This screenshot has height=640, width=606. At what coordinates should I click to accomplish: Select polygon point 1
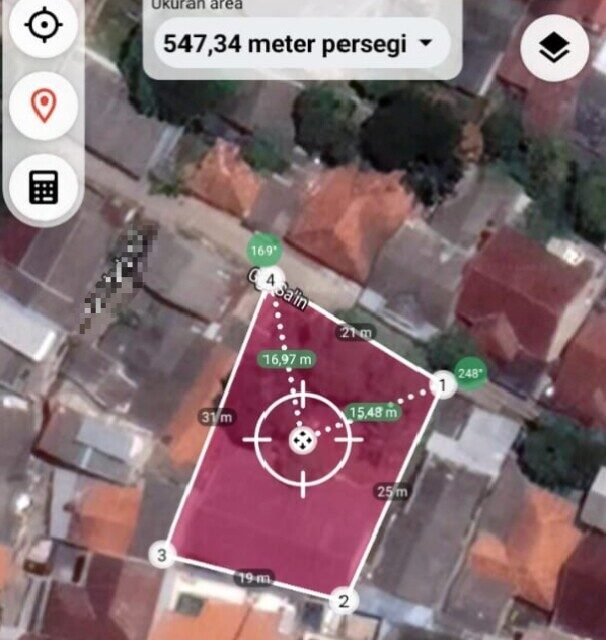440,383
